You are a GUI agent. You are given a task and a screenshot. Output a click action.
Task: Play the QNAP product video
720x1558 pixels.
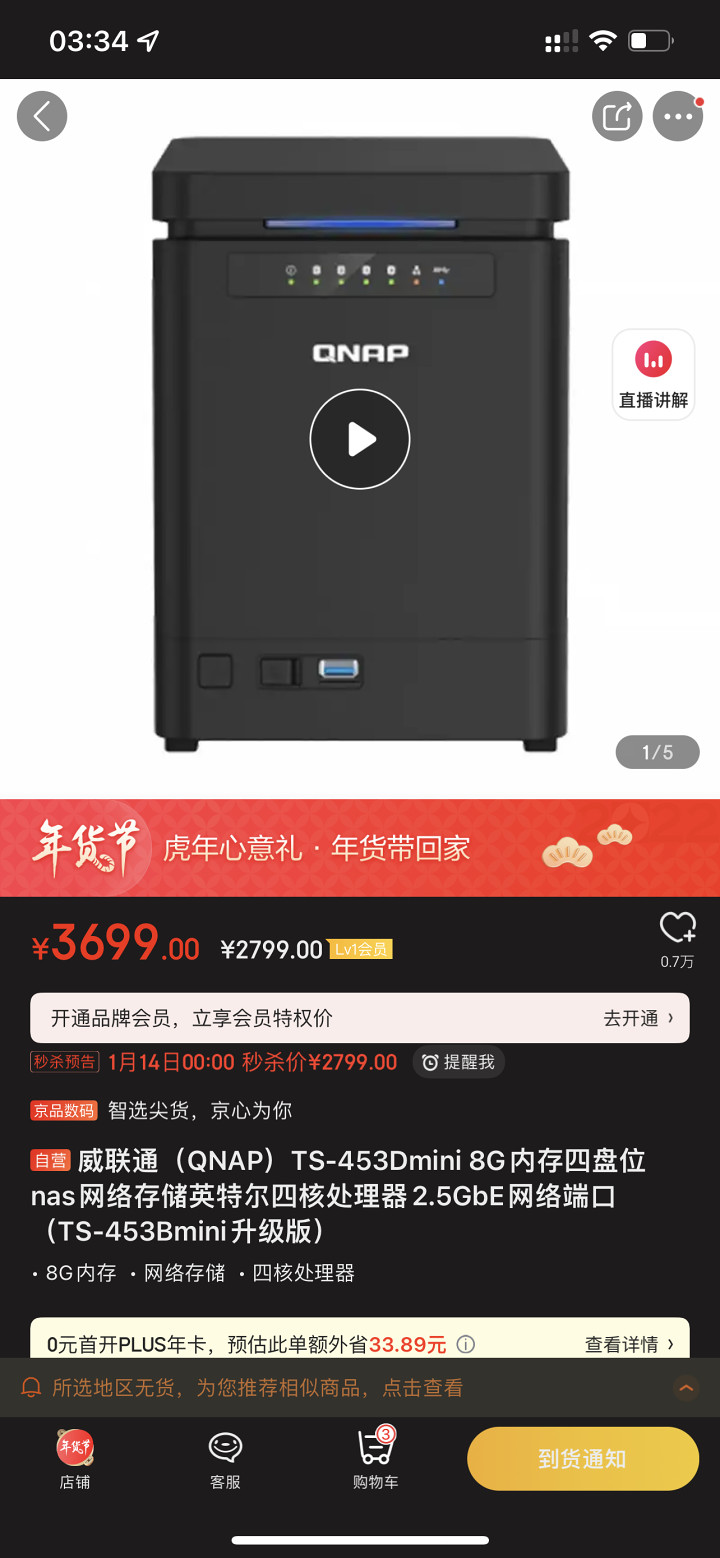click(360, 438)
